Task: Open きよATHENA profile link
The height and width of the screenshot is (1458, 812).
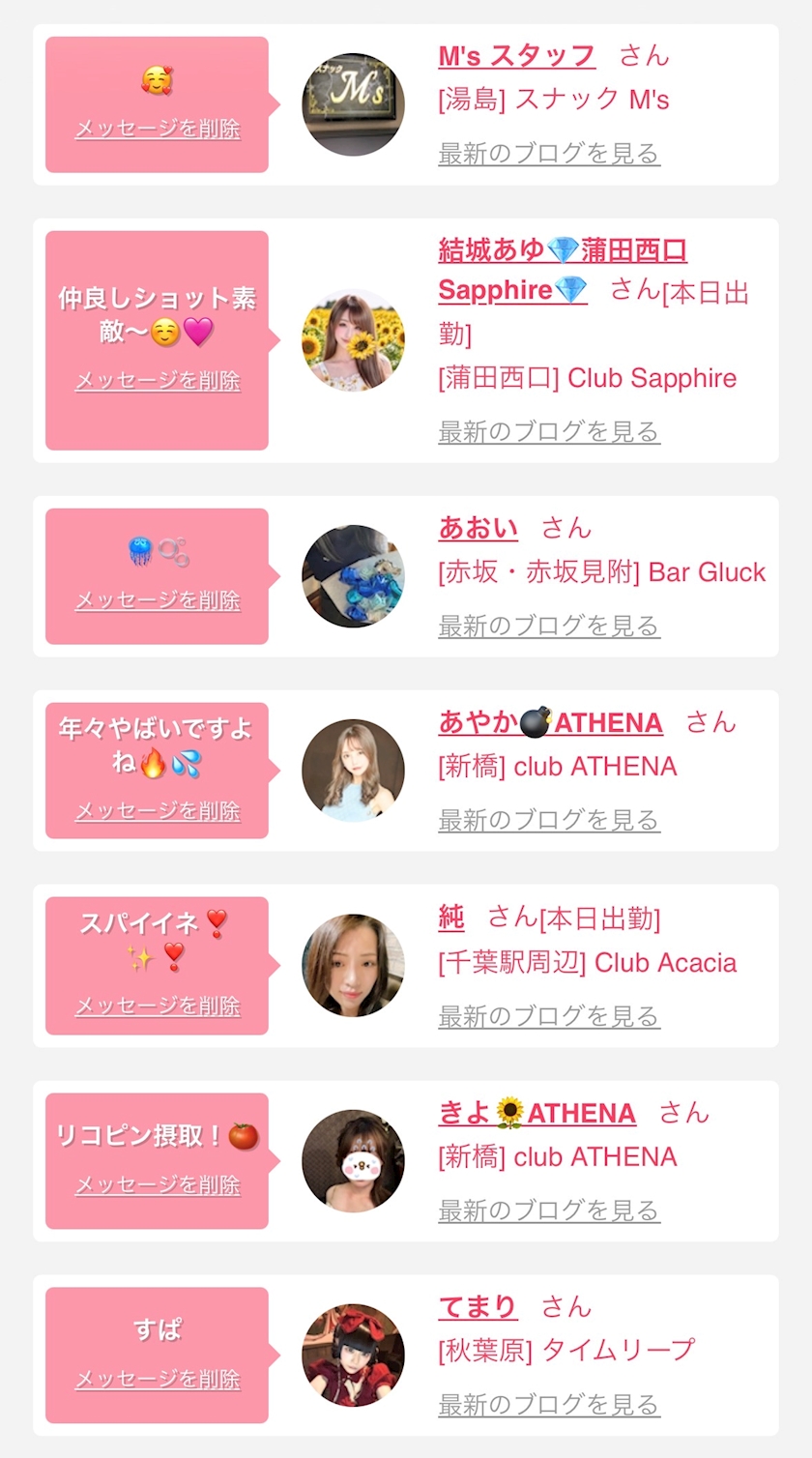Action: tap(536, 1113)
